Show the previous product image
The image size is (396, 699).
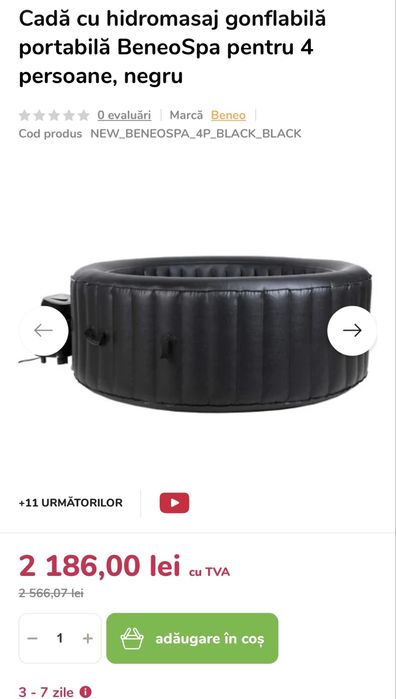point(44,330)
